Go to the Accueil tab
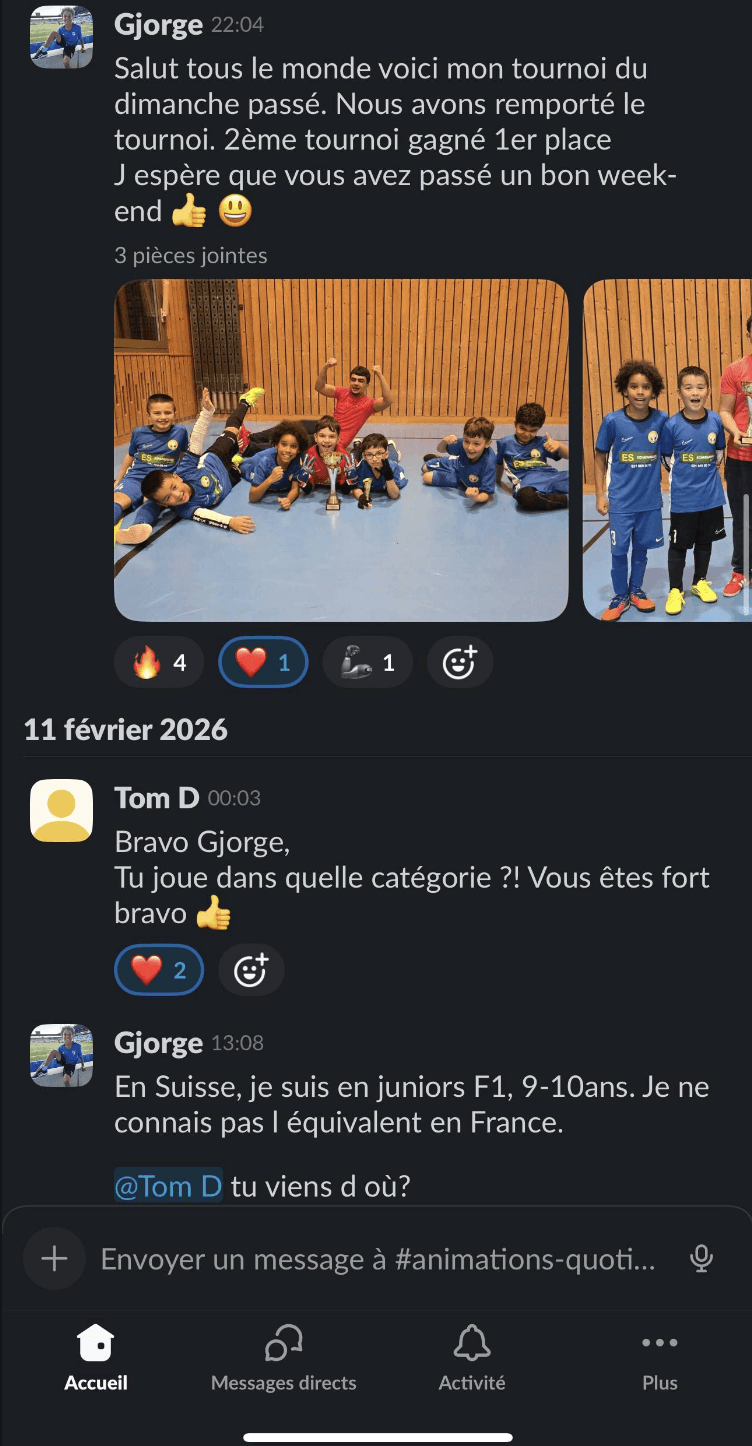The width and height of the screenshot is (752, 1446). pyautogui.click(x=96, y=1357)
